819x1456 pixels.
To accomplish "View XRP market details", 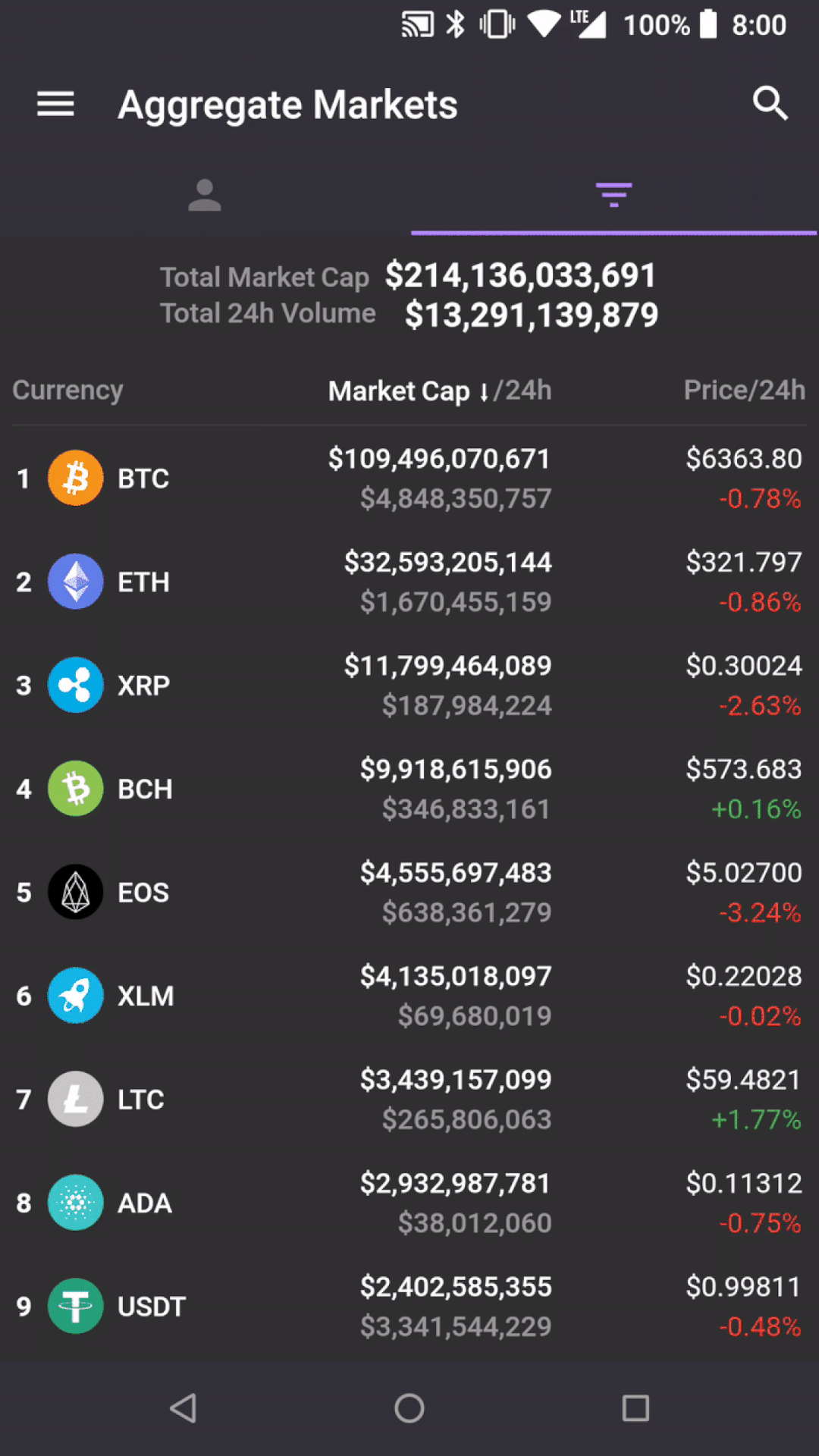I will [409, 685].
